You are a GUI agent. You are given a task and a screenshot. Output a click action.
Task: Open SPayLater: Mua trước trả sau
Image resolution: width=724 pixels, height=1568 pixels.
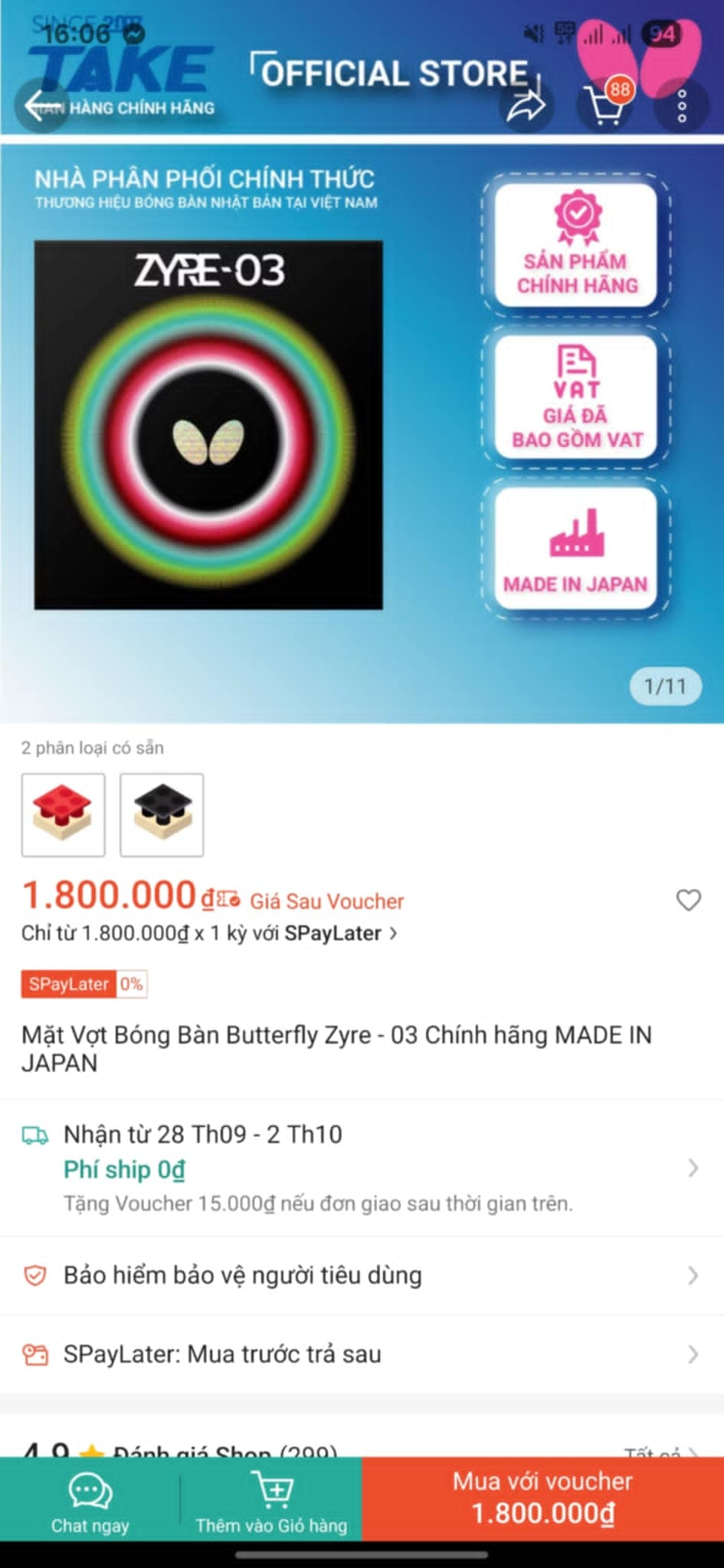pos(360,1354)
